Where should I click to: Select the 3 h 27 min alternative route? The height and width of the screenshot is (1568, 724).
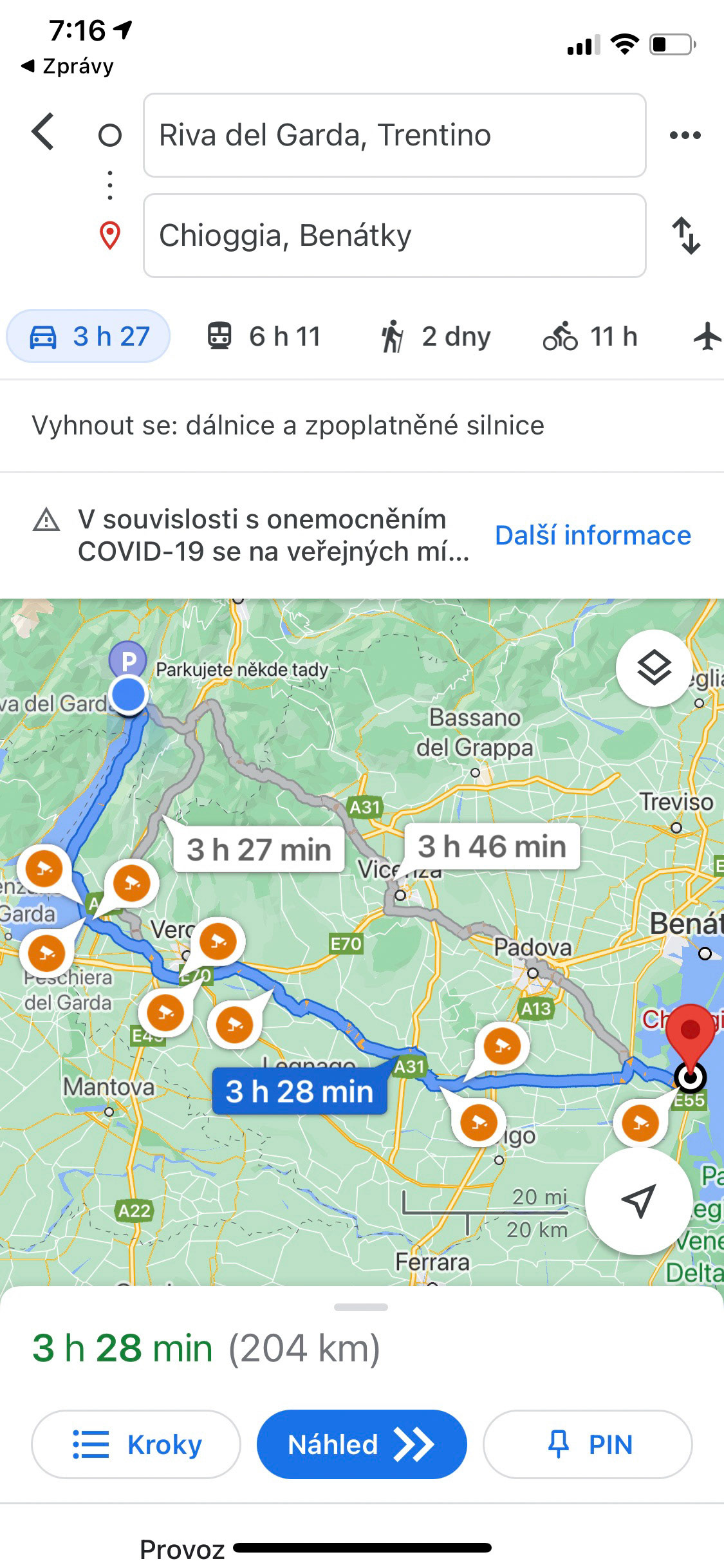pyautogui.click(x=259, y=850)
